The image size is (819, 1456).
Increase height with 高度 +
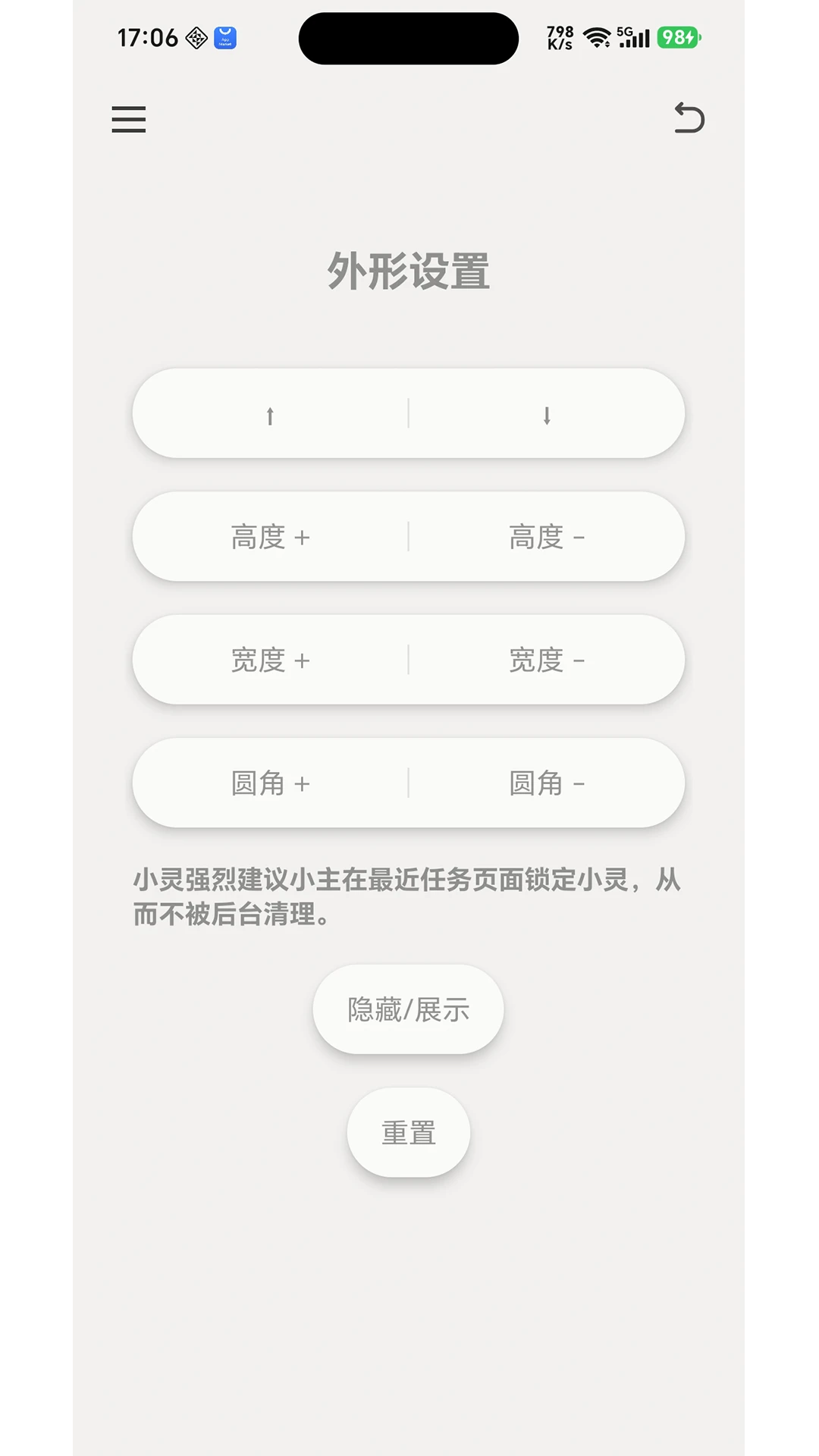tap(270, 537)
